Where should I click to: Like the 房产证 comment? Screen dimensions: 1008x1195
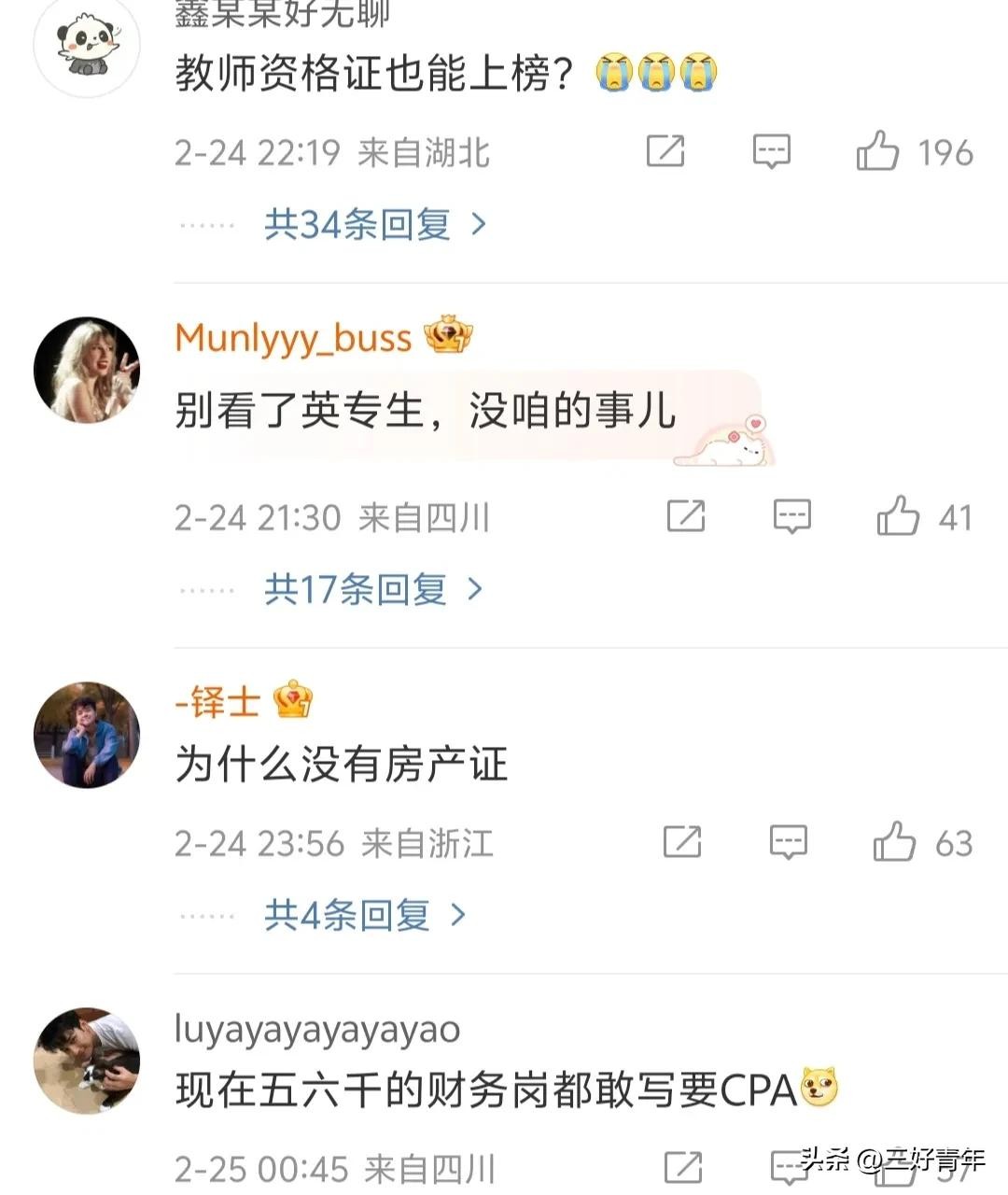pos(894,842)
